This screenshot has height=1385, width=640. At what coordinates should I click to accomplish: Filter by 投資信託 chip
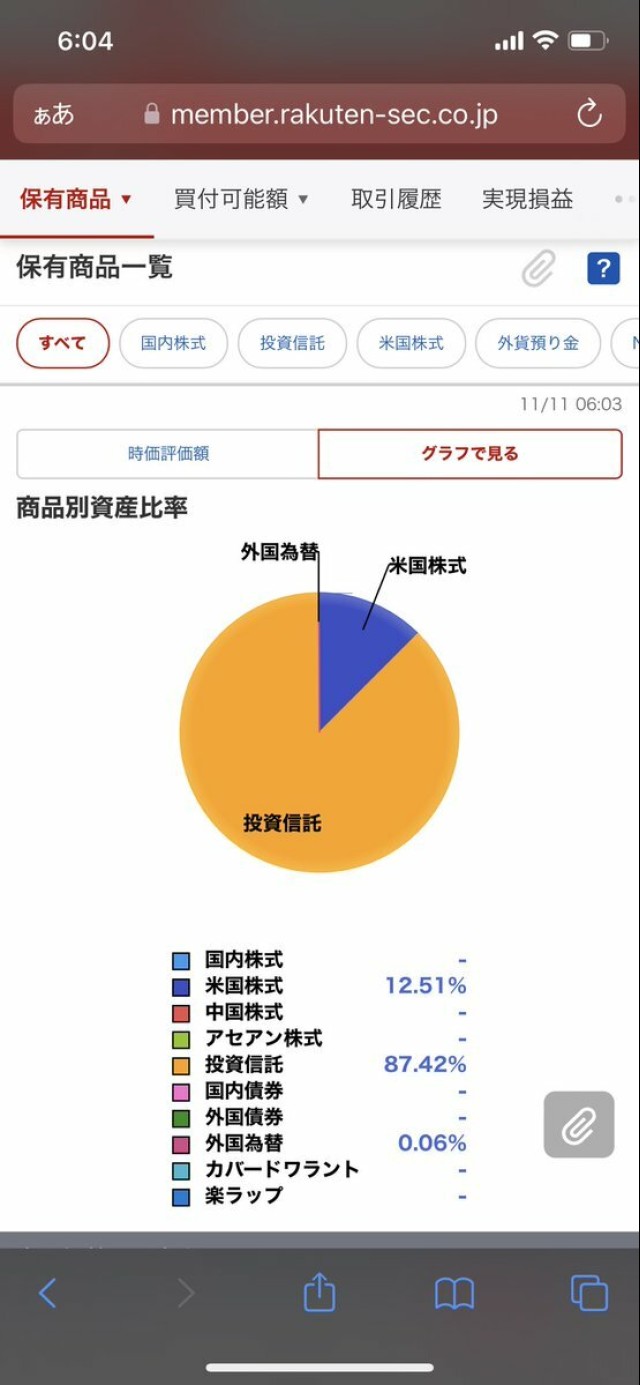[x=292, y=343]
